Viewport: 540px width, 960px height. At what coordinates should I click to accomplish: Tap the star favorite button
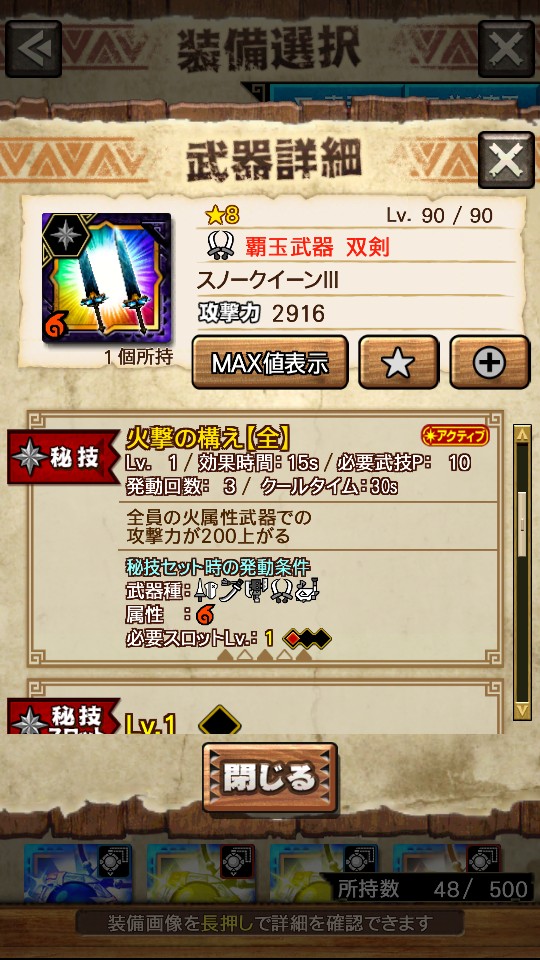click(399, 362)
